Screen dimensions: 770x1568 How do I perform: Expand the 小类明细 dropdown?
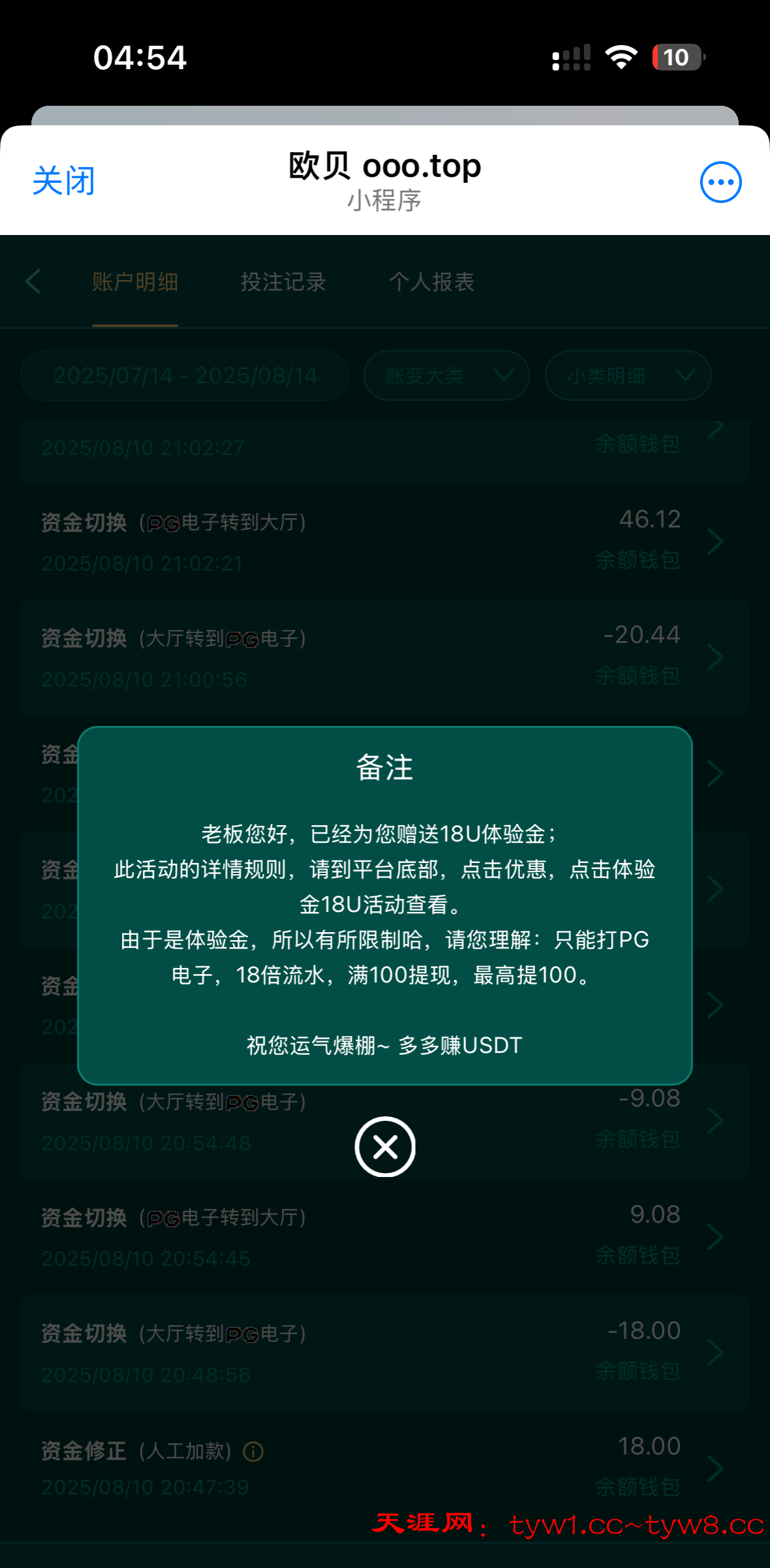coord(628,375)
